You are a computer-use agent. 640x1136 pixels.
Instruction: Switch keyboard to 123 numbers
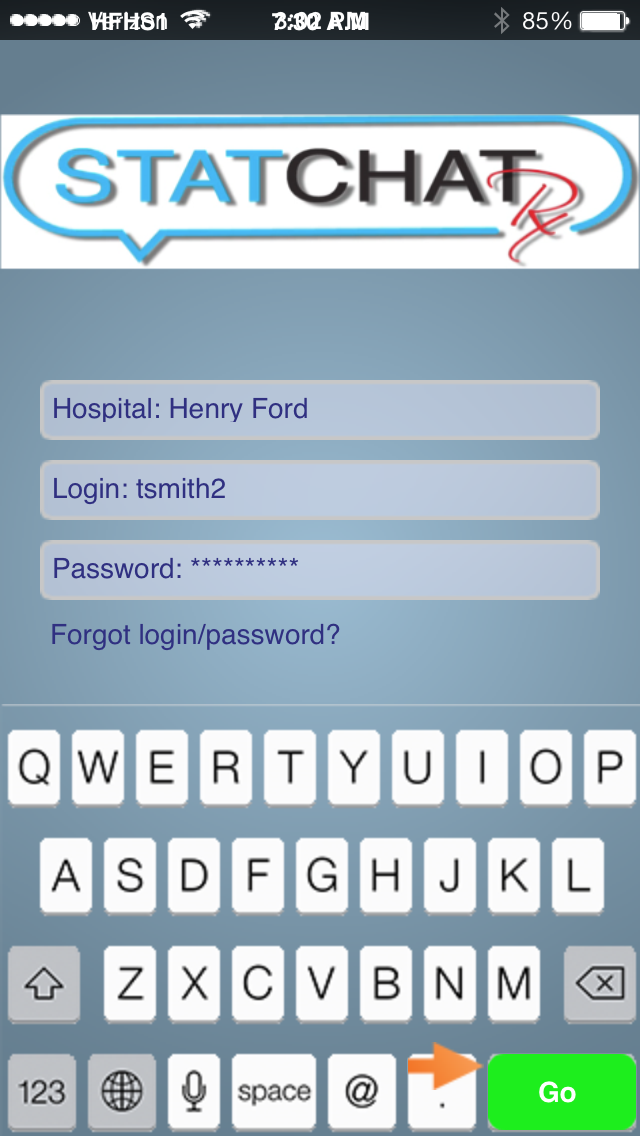(41, 1092)
